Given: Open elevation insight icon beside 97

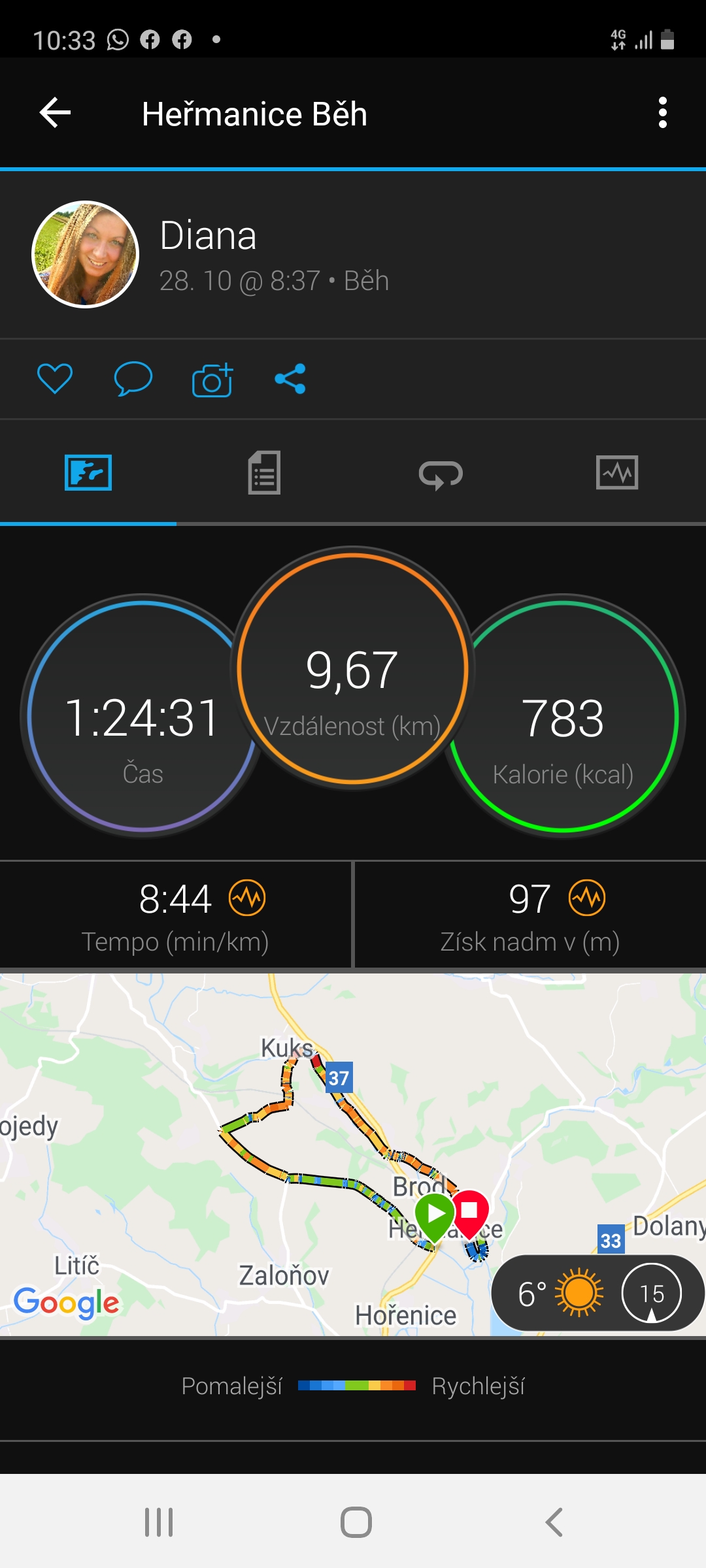Looking at the screenshot, I should pos(587,898).
